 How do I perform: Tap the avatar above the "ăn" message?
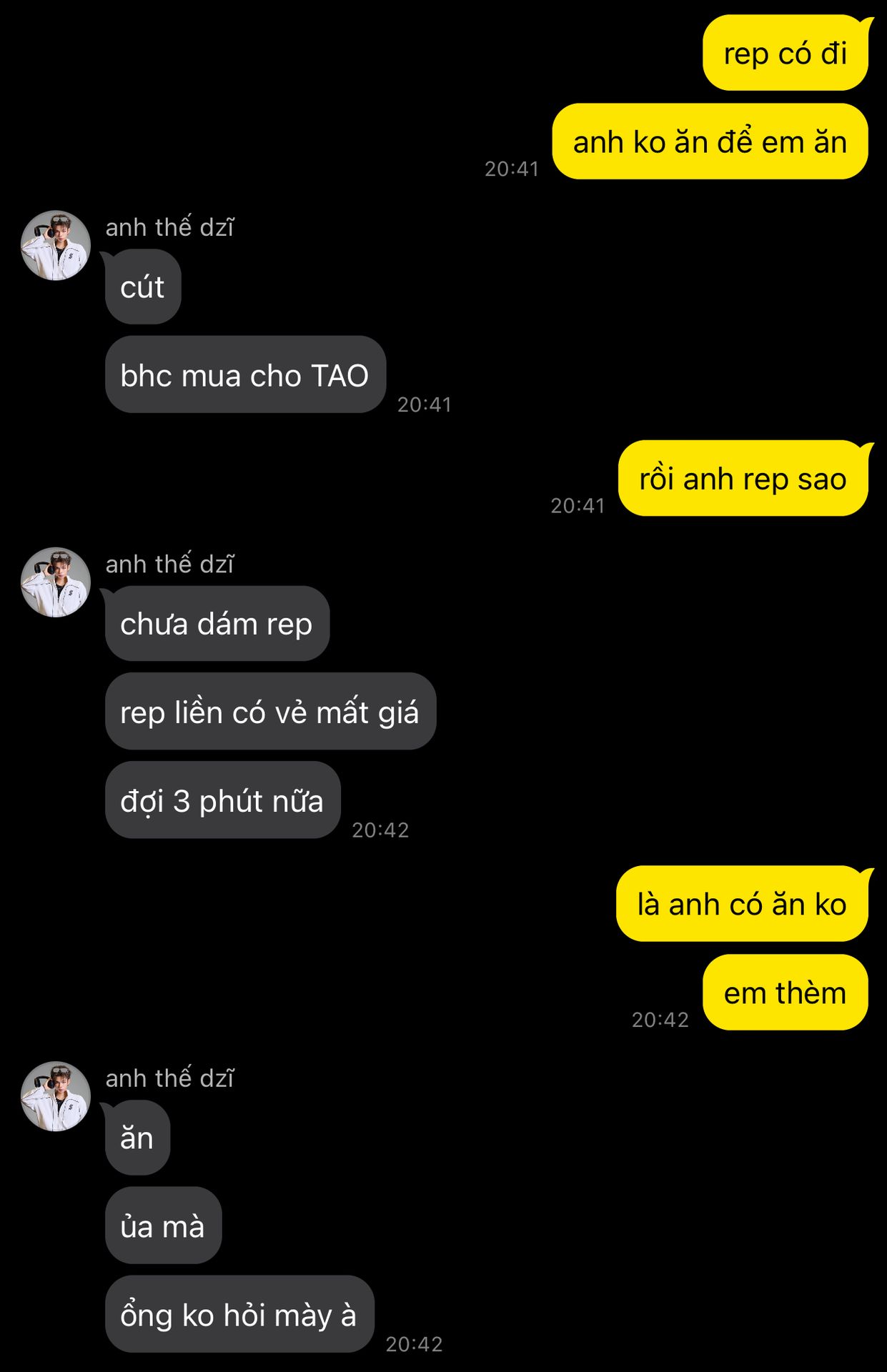click(56, 1096)
